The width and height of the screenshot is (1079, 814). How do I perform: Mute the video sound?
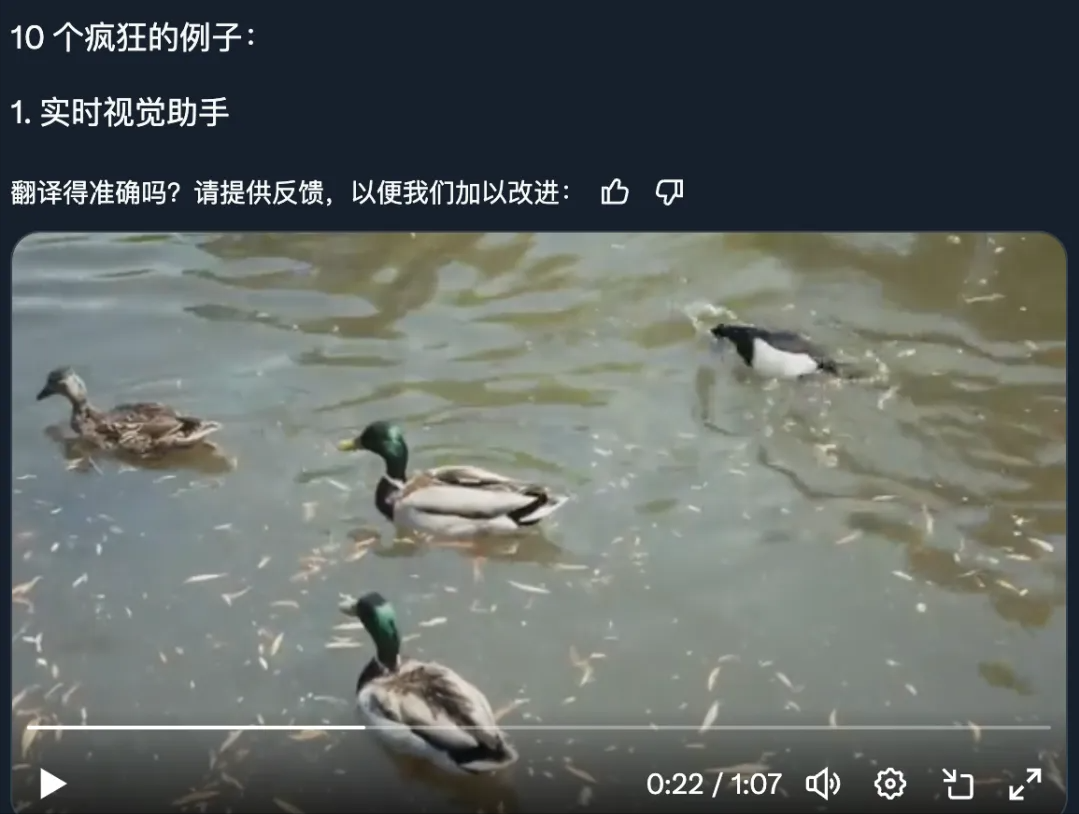click(x=823, y=783)
